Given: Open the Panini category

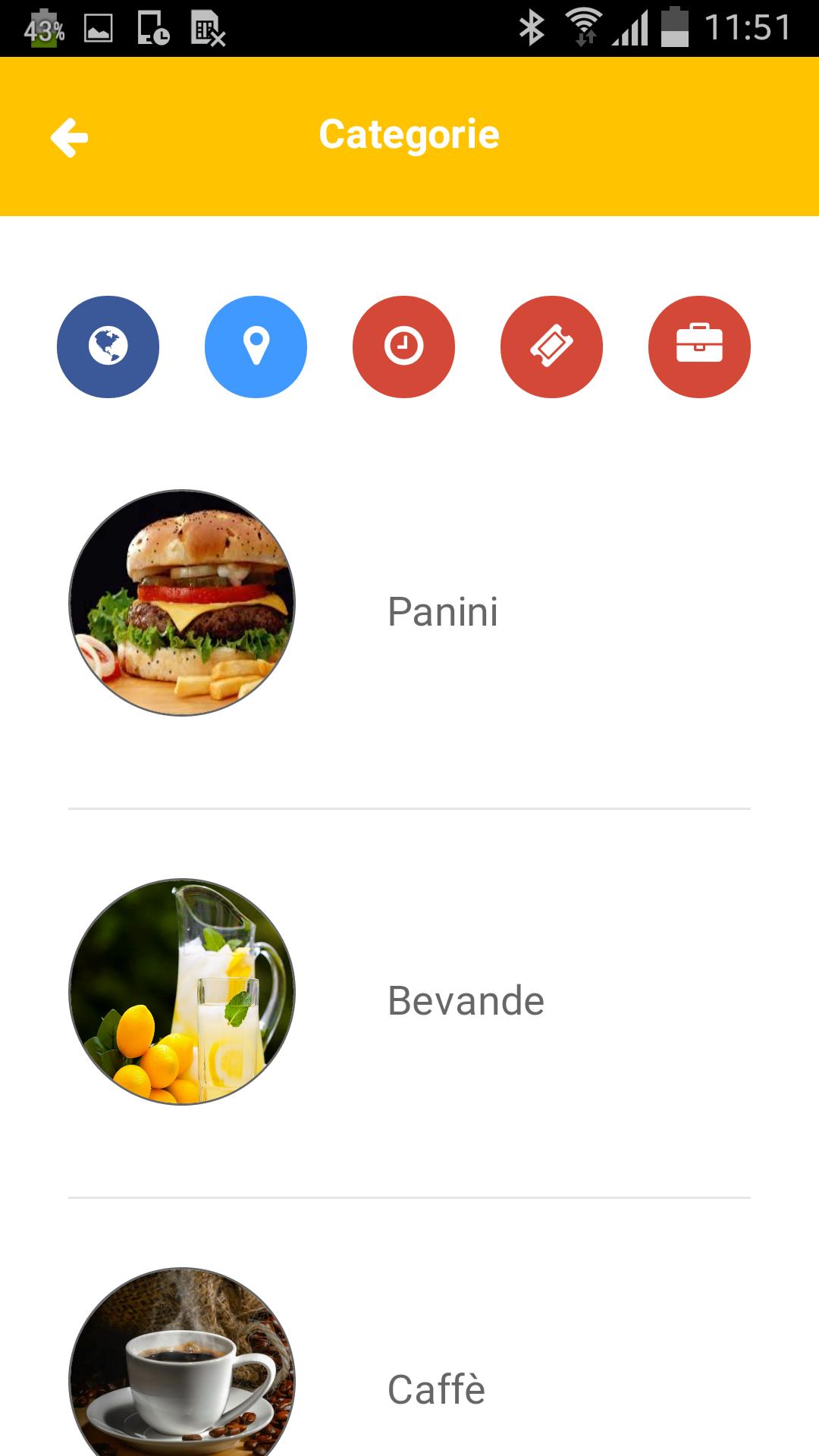Looking at the screenshot, I should coord(409,610).
